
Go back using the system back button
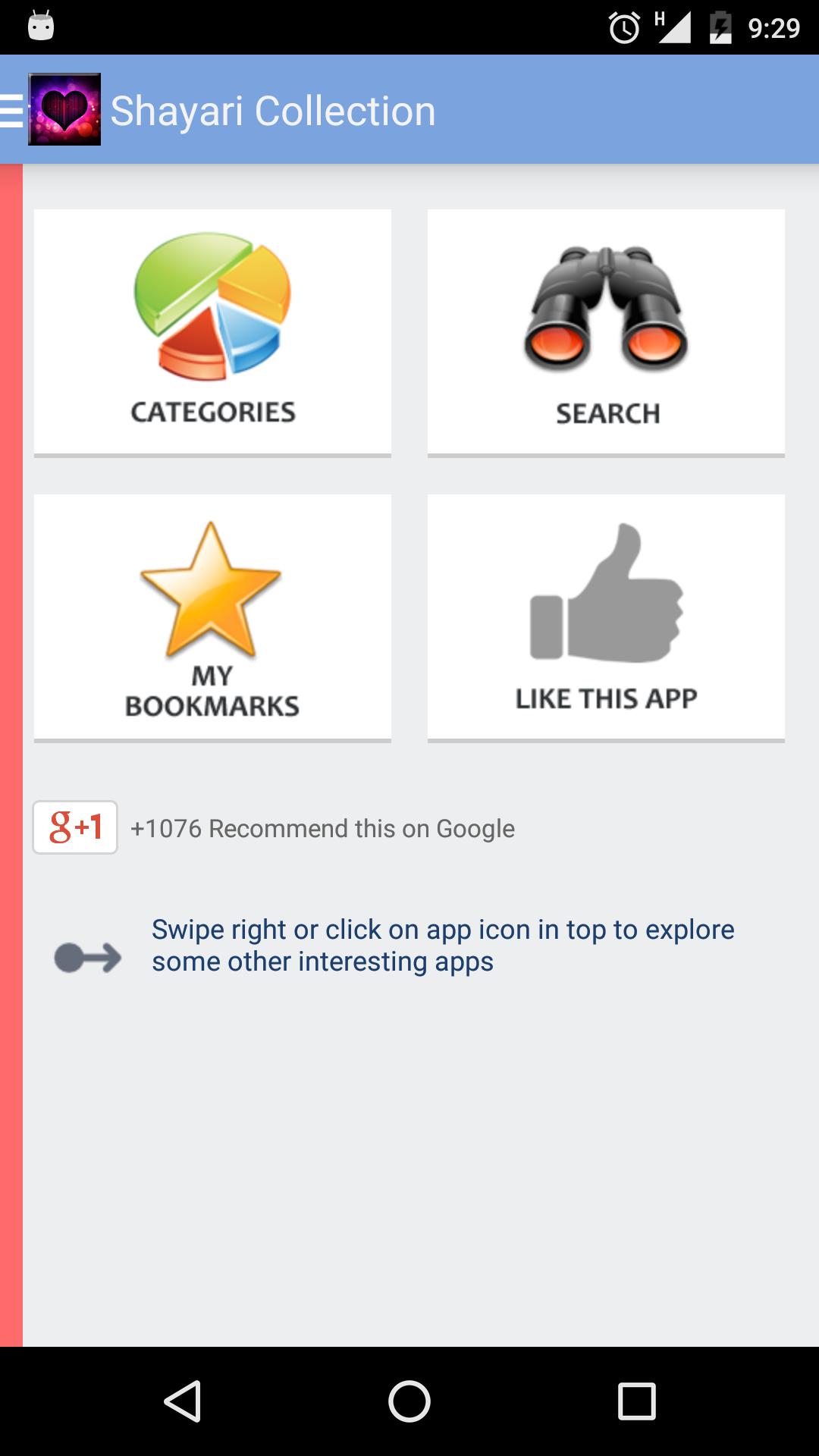[182, 1401]
